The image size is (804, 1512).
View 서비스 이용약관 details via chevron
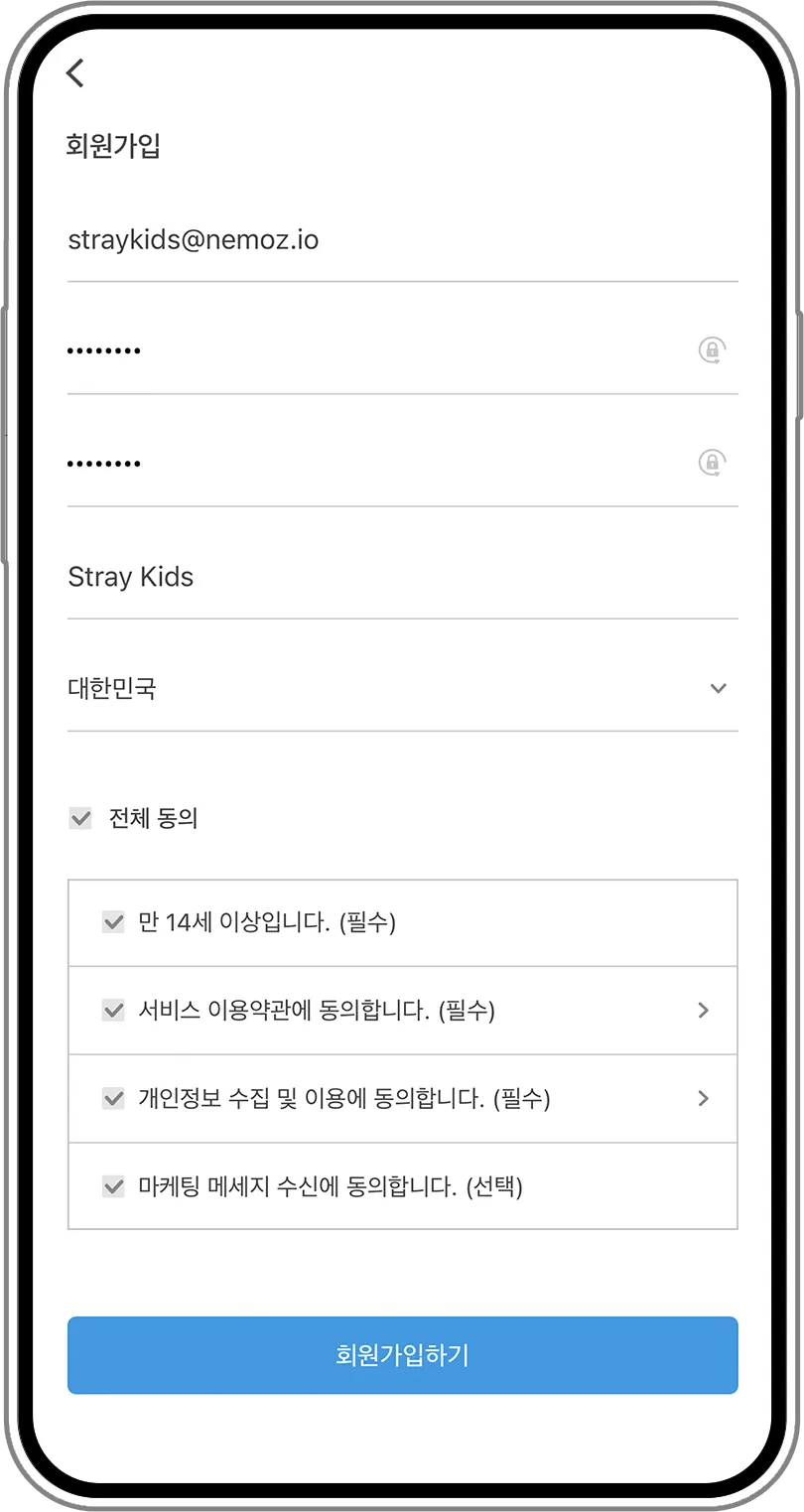tap(704, 1011)
